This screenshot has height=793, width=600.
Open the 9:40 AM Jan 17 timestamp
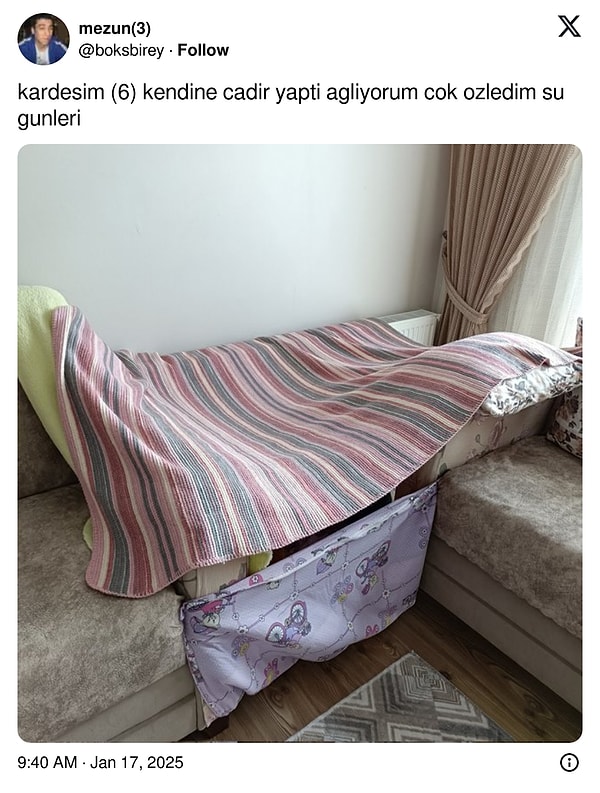100,762
